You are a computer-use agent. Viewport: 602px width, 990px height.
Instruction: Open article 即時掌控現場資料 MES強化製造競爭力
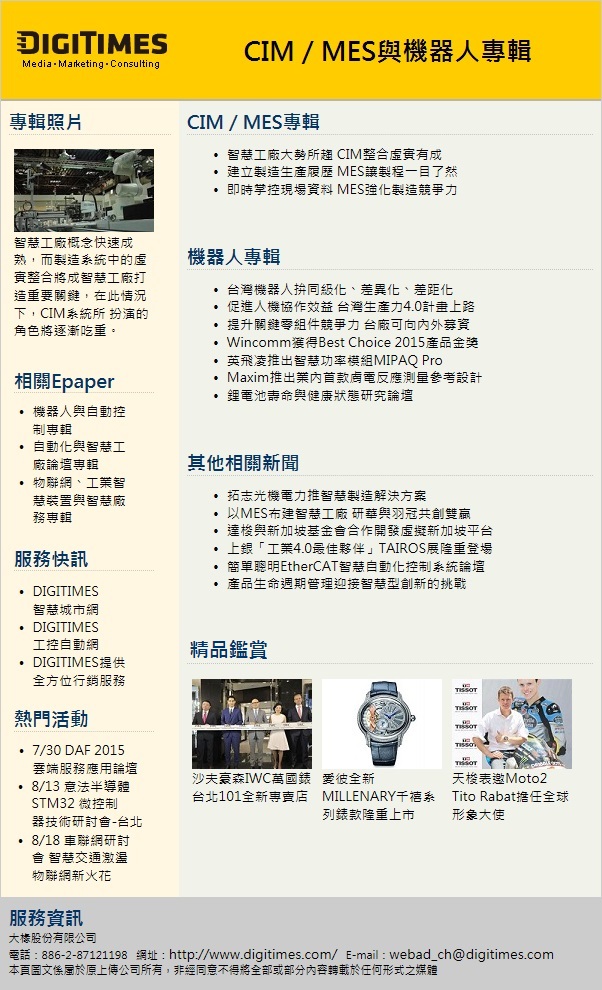342,189
